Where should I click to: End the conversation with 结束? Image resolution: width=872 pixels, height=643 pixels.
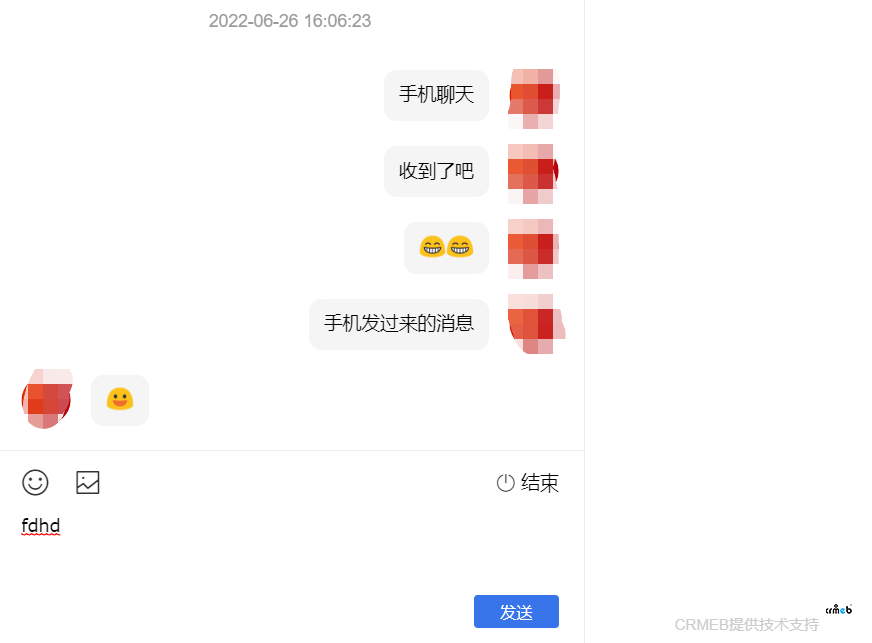pyautogui.click(x=528, y=484)
